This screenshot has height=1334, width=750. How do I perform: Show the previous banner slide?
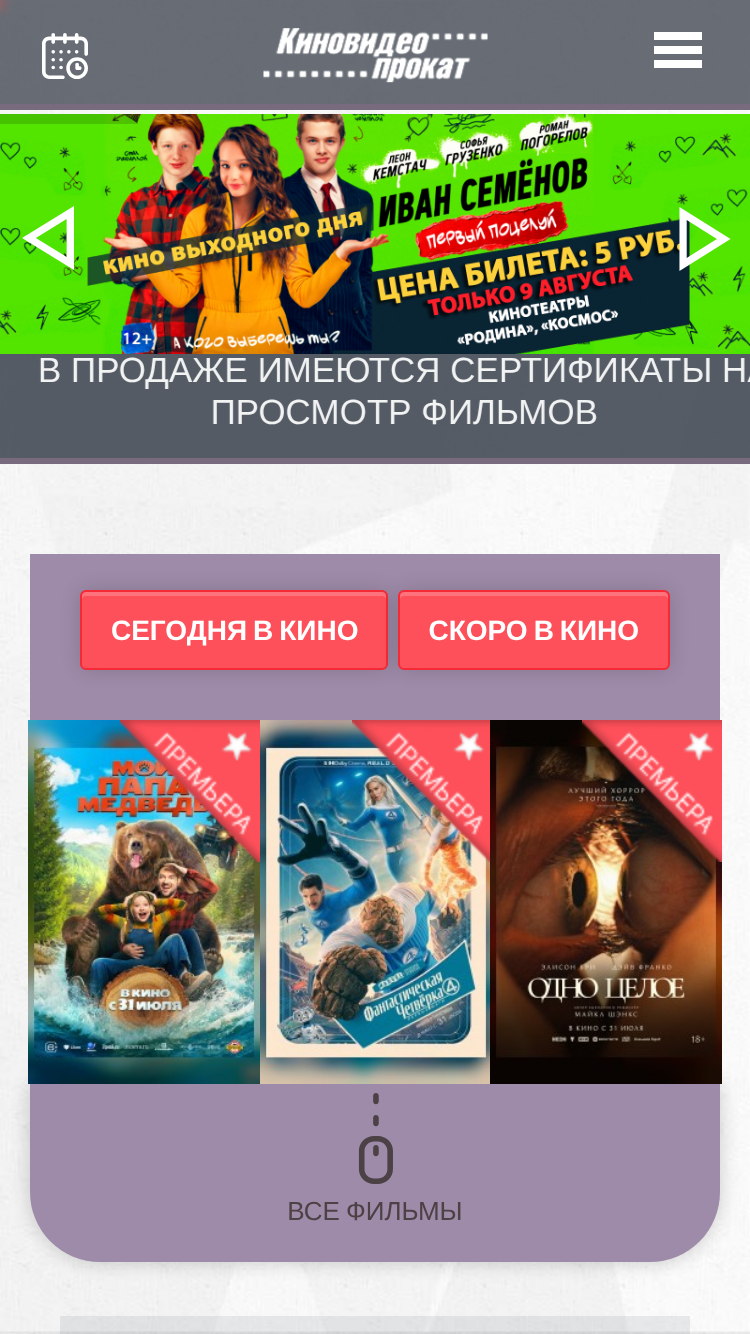50,238
